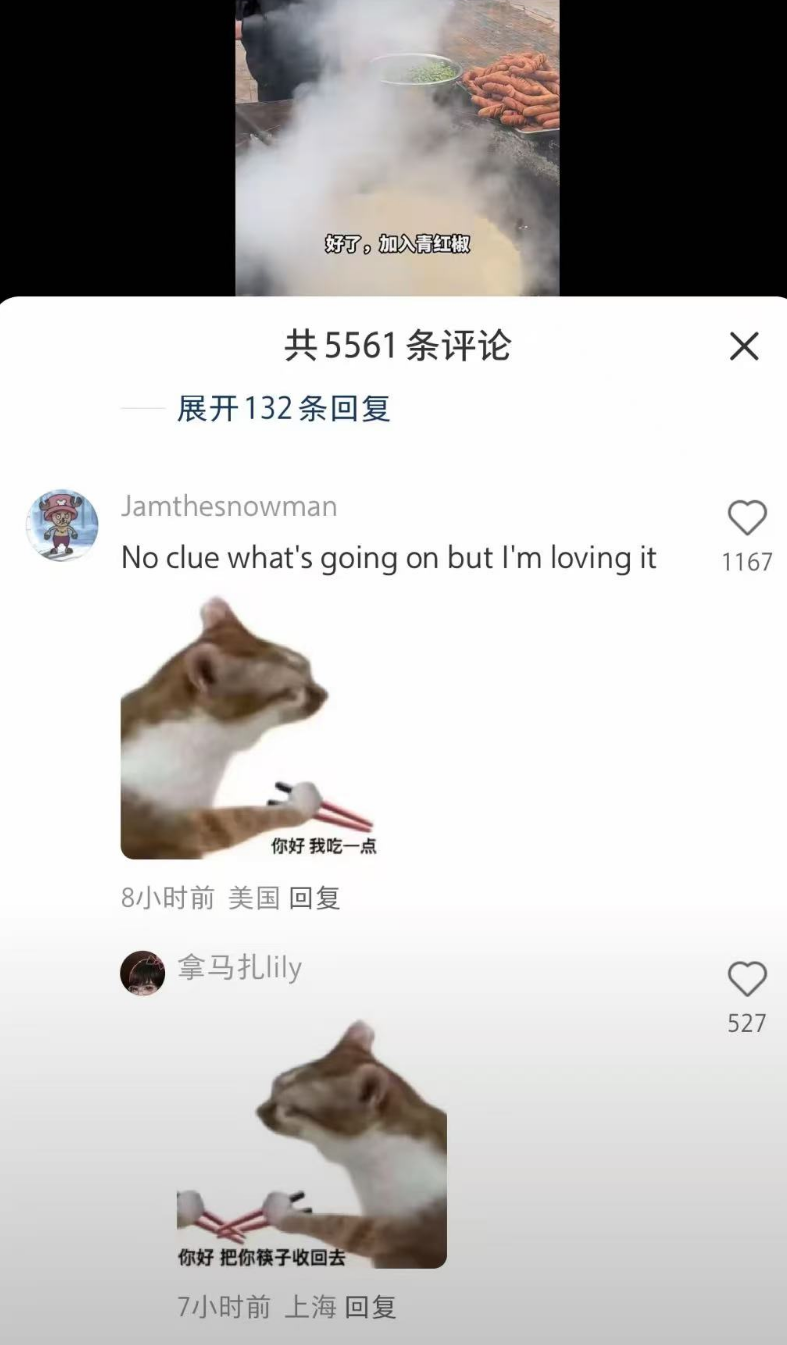Tap the video above the comments

(x=397, y=148)
